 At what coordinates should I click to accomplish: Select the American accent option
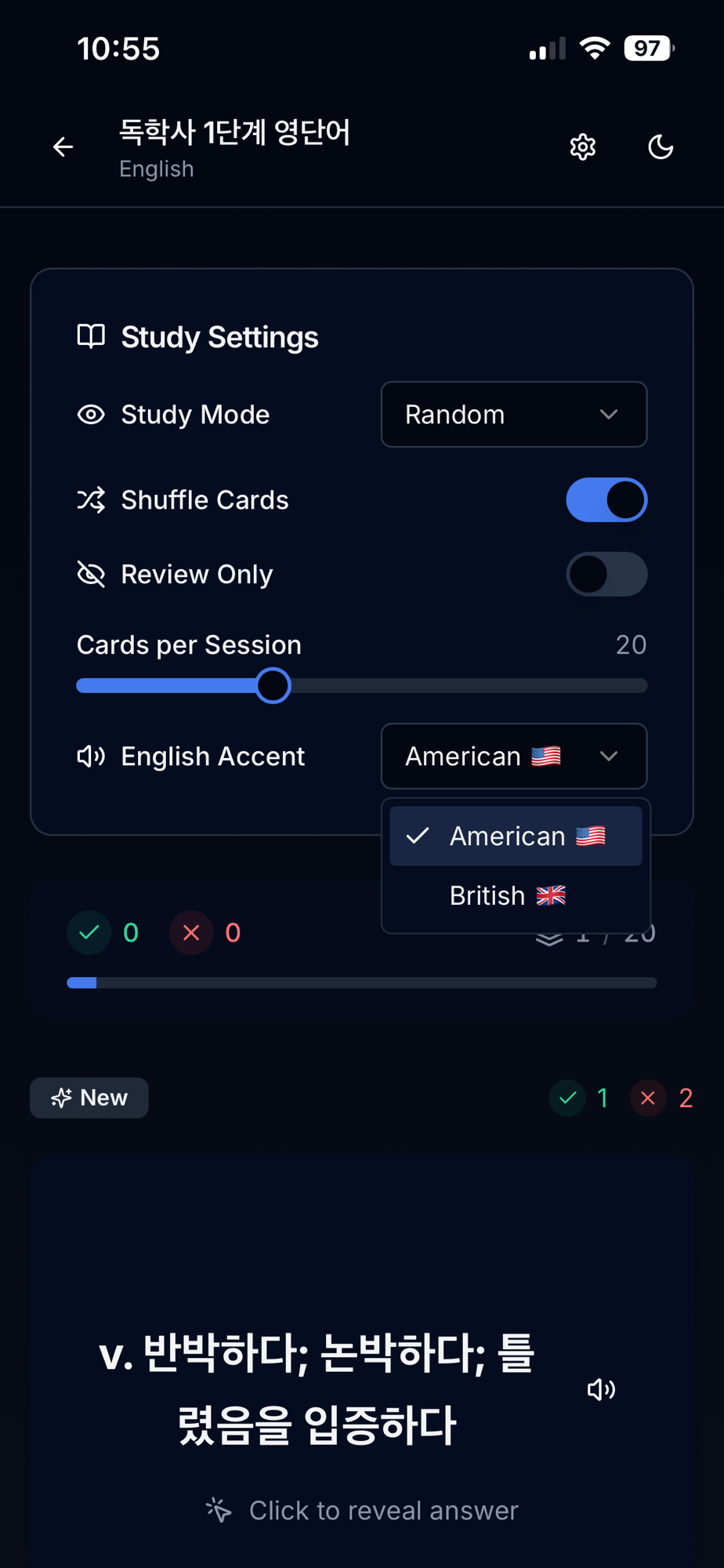tap(515, 837)
